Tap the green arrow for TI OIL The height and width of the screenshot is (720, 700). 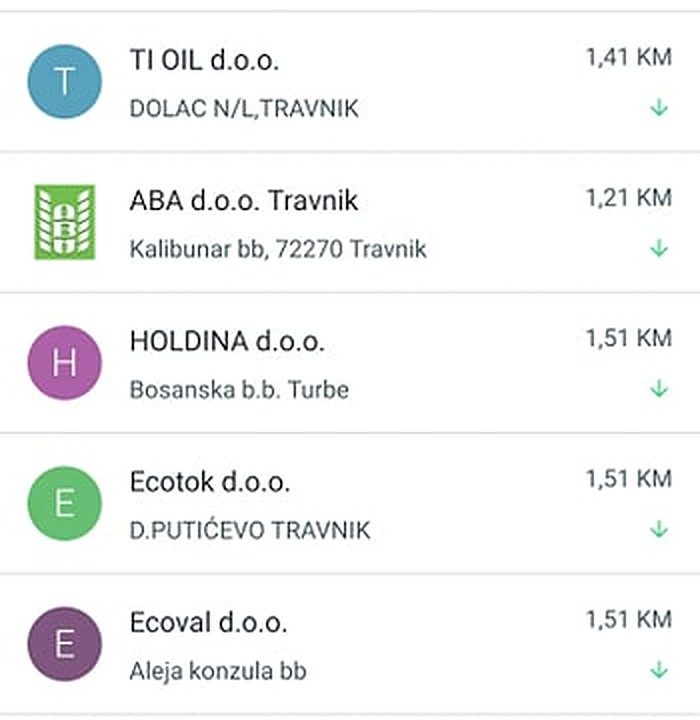(658, 107)
